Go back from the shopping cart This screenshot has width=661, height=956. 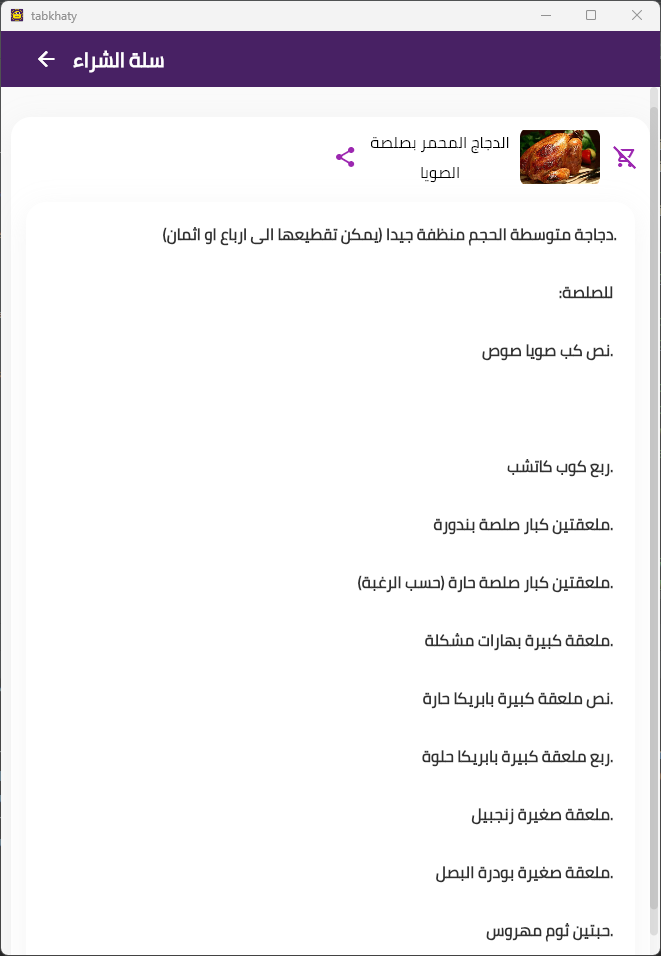pos(46,60)
